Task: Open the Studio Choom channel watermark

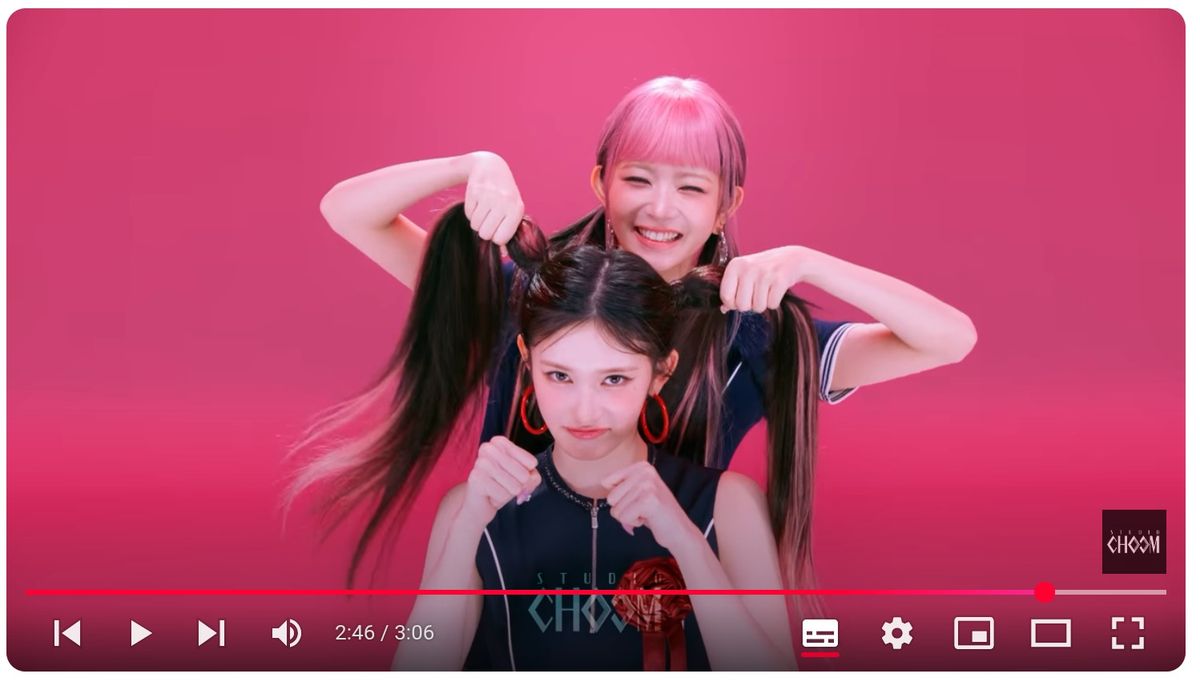Action: 1133,542
